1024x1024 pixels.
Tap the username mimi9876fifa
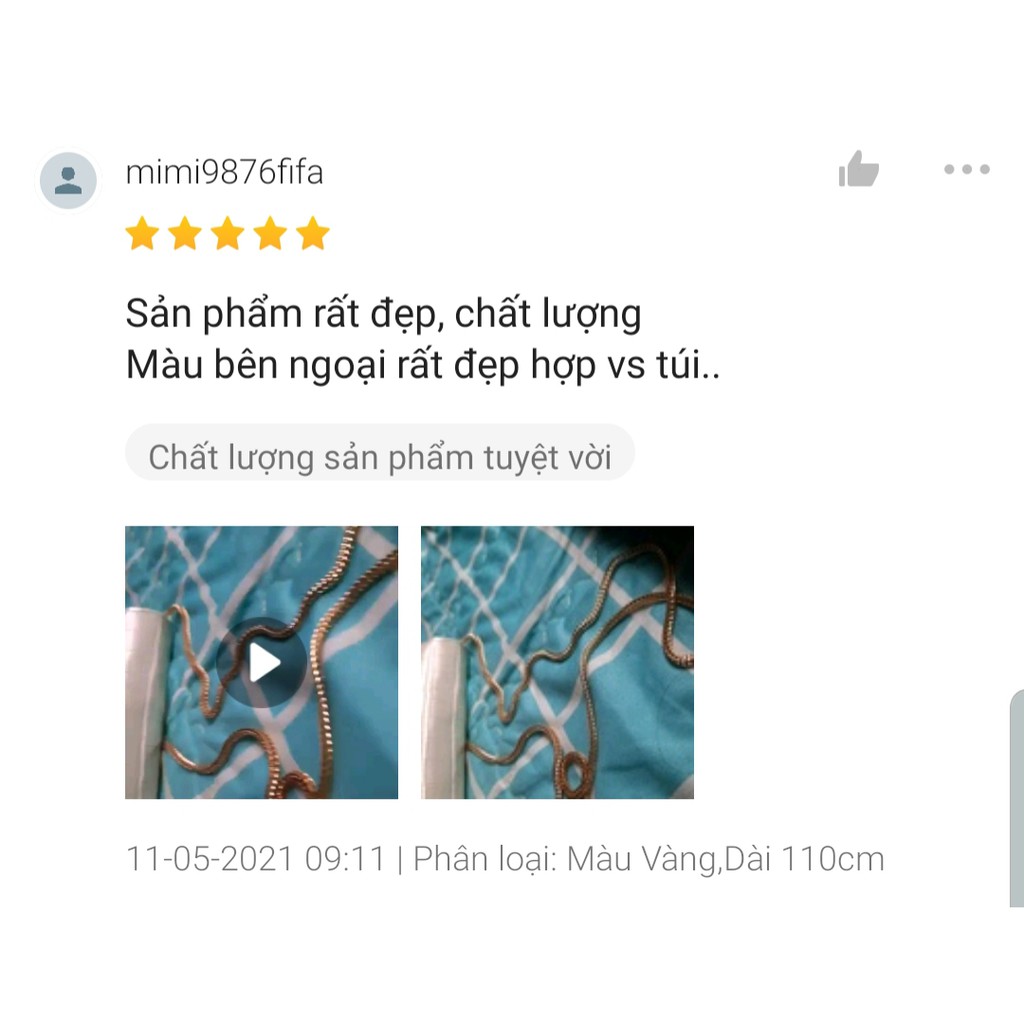[224, 172]
